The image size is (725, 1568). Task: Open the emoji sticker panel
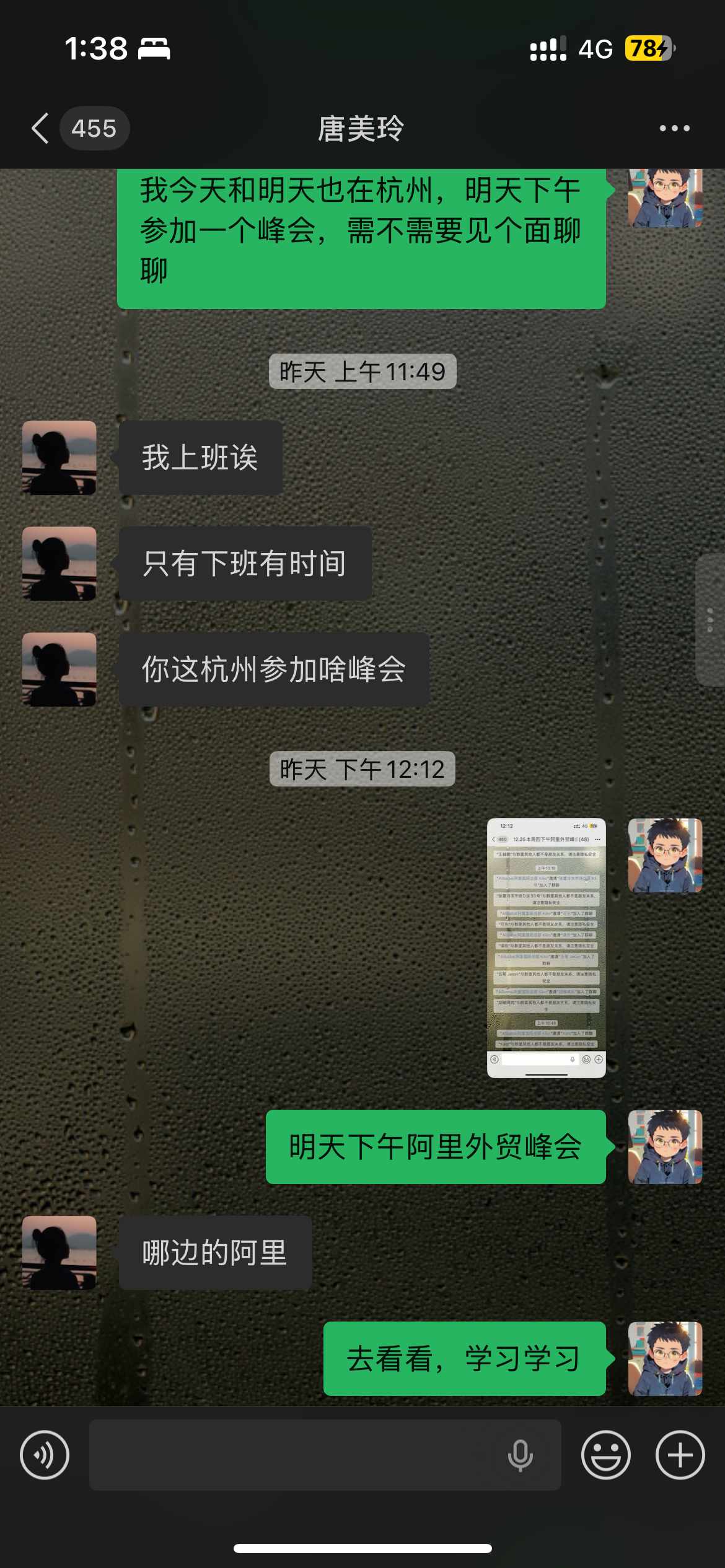pos(605,1455)
